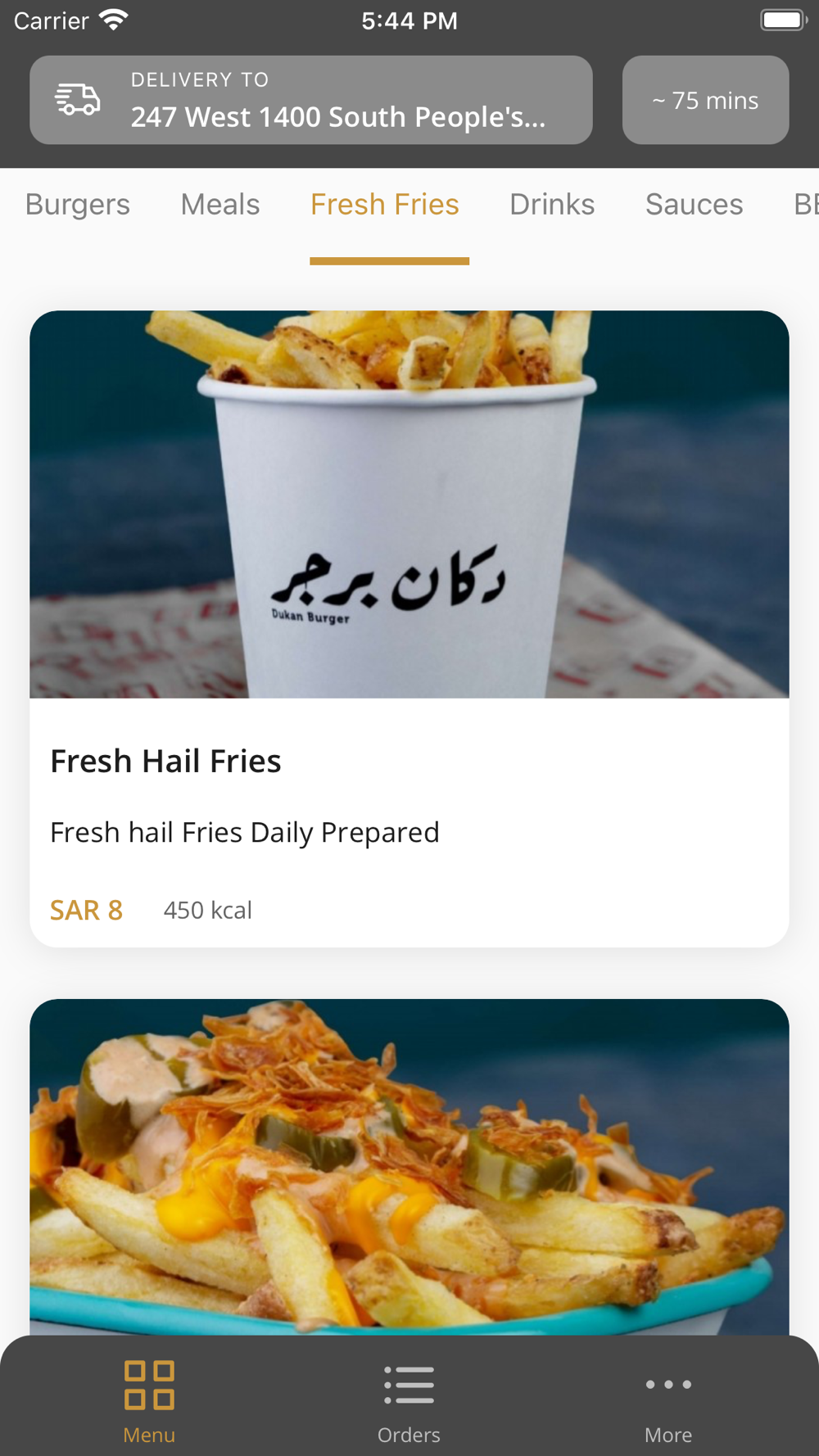Tap the ~75 mins delivery time button
The width and height of the screenshot is (819, 1456).
(705, 100)
